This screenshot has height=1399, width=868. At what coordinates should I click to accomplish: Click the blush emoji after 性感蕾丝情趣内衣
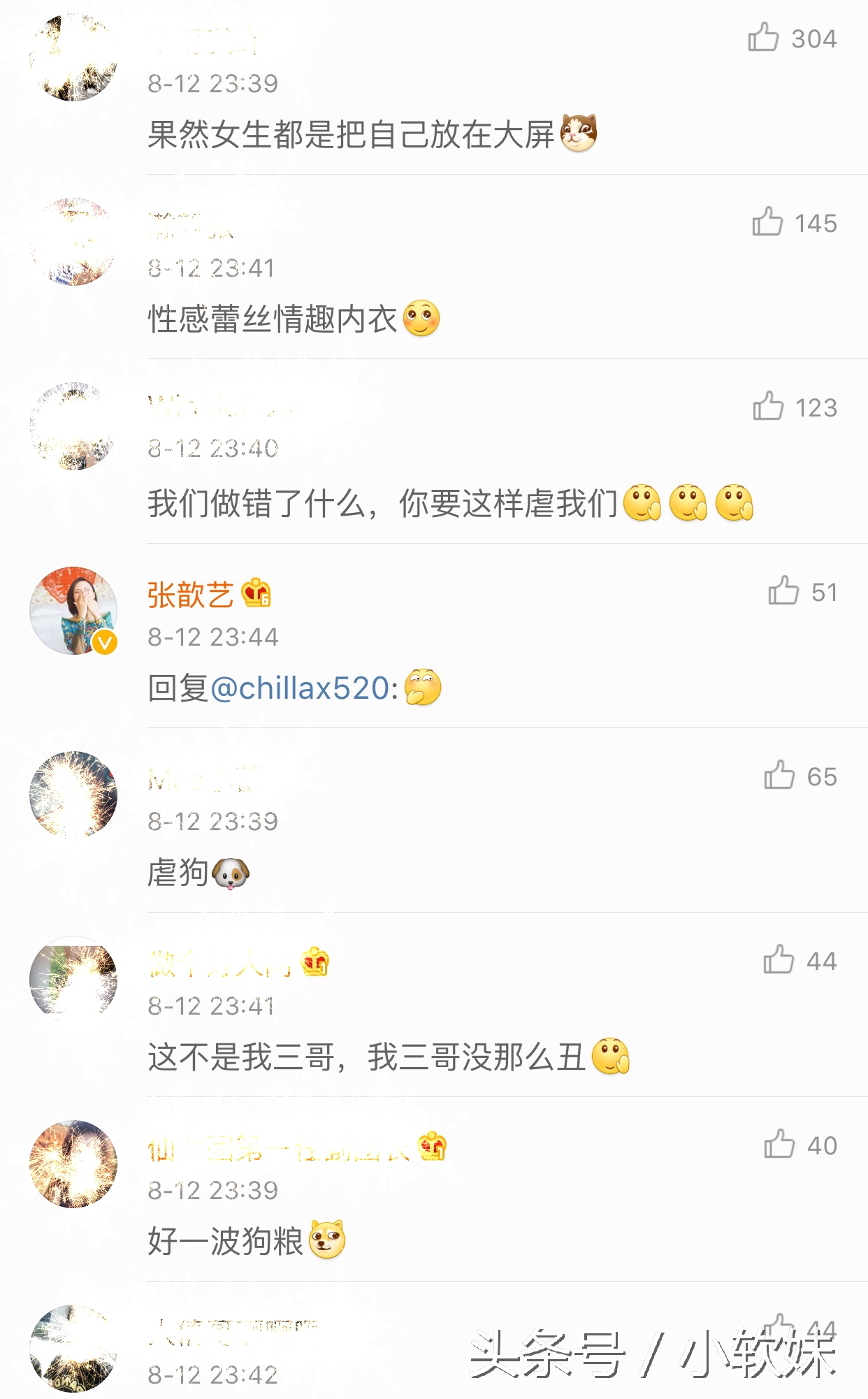coord(422,319)
